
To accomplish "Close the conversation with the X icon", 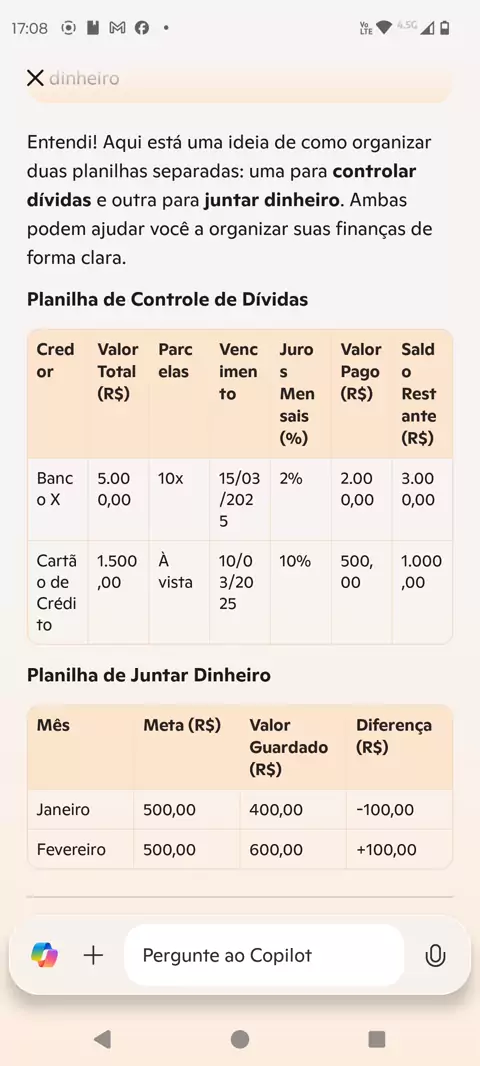I will point(35,78).
